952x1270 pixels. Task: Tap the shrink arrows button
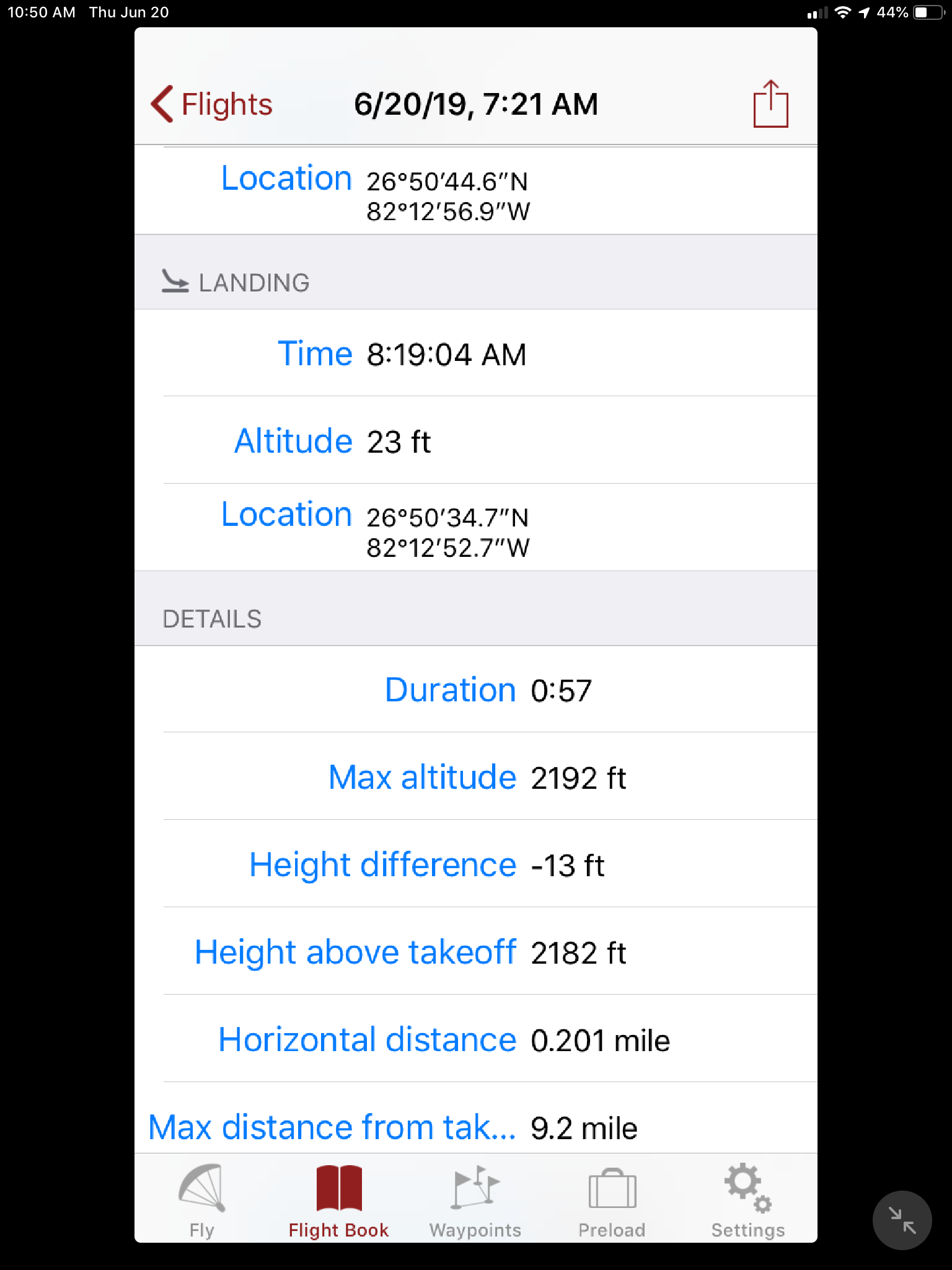(x=902, y=1220)
